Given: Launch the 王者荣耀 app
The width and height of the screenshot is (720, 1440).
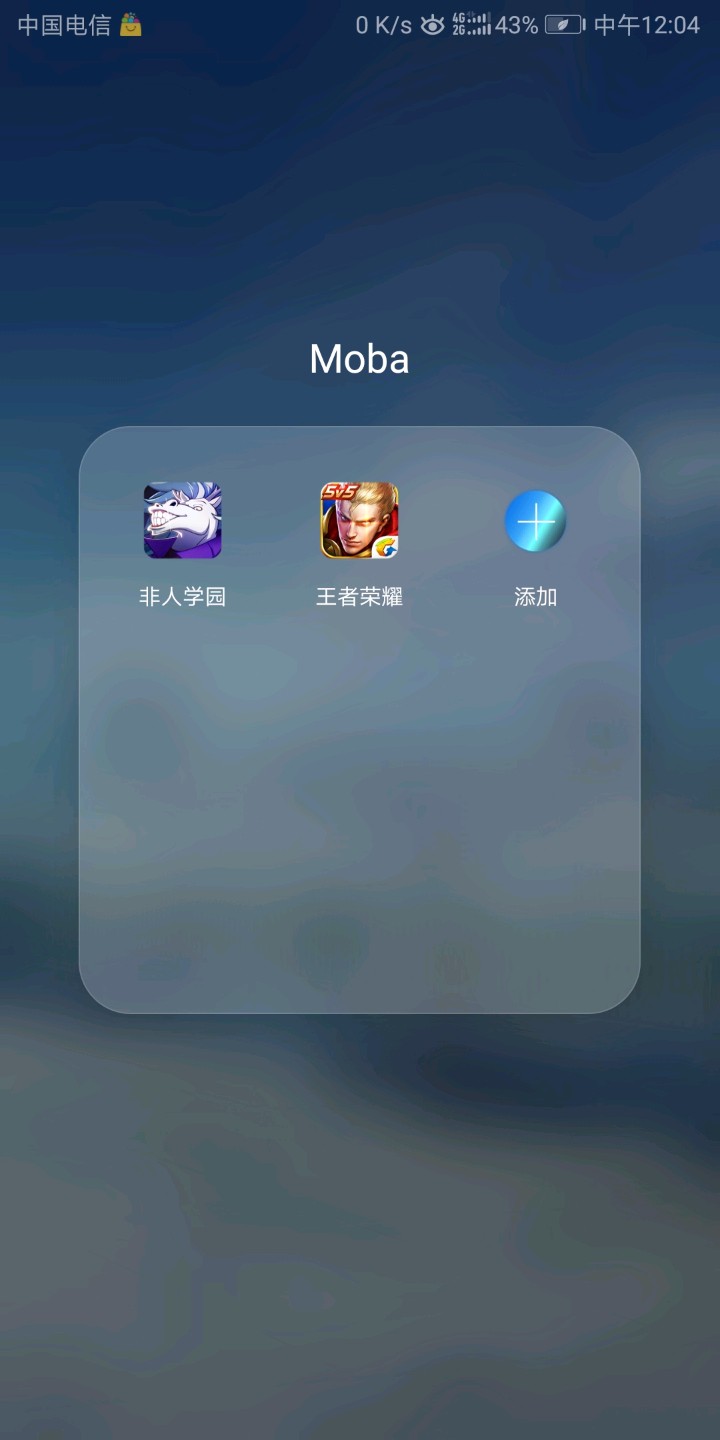Looking at the screenshot, I should (x=359, y=521).
